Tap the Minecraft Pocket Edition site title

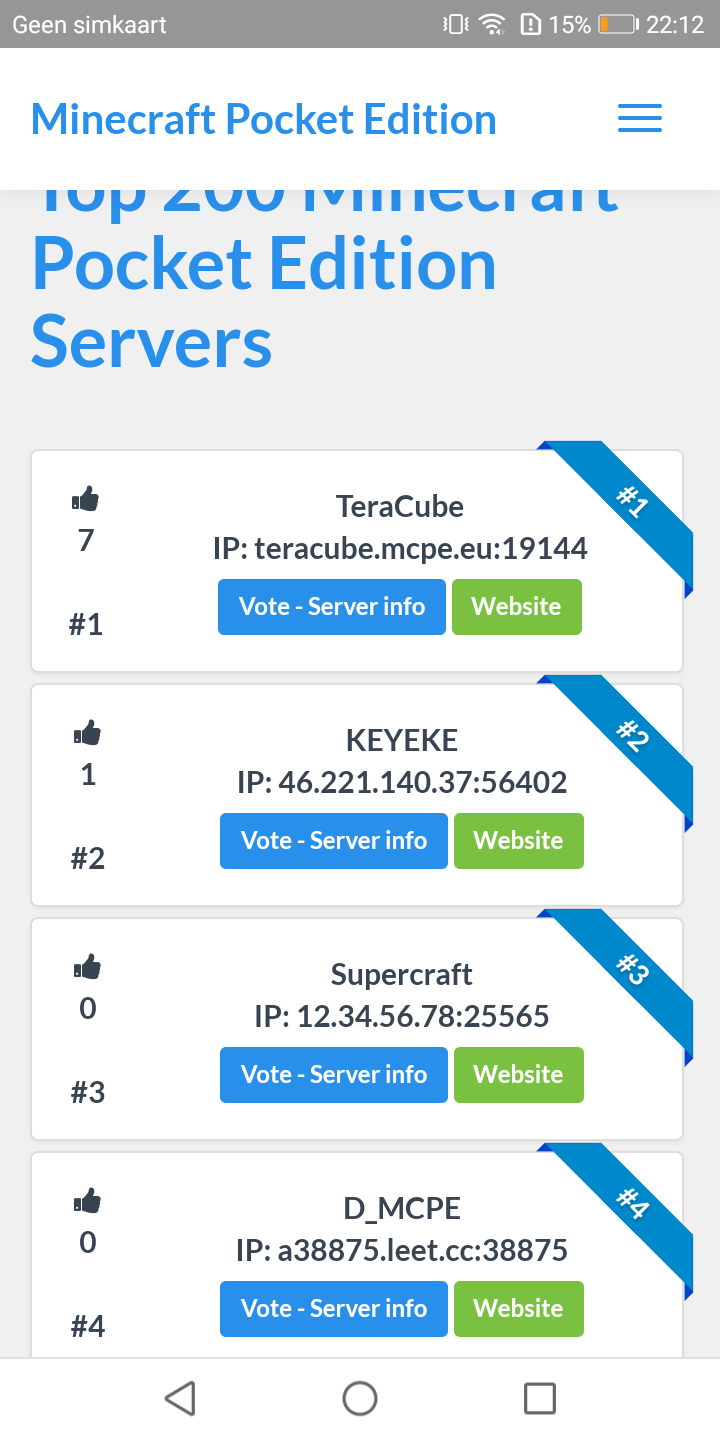click(264, 119)
